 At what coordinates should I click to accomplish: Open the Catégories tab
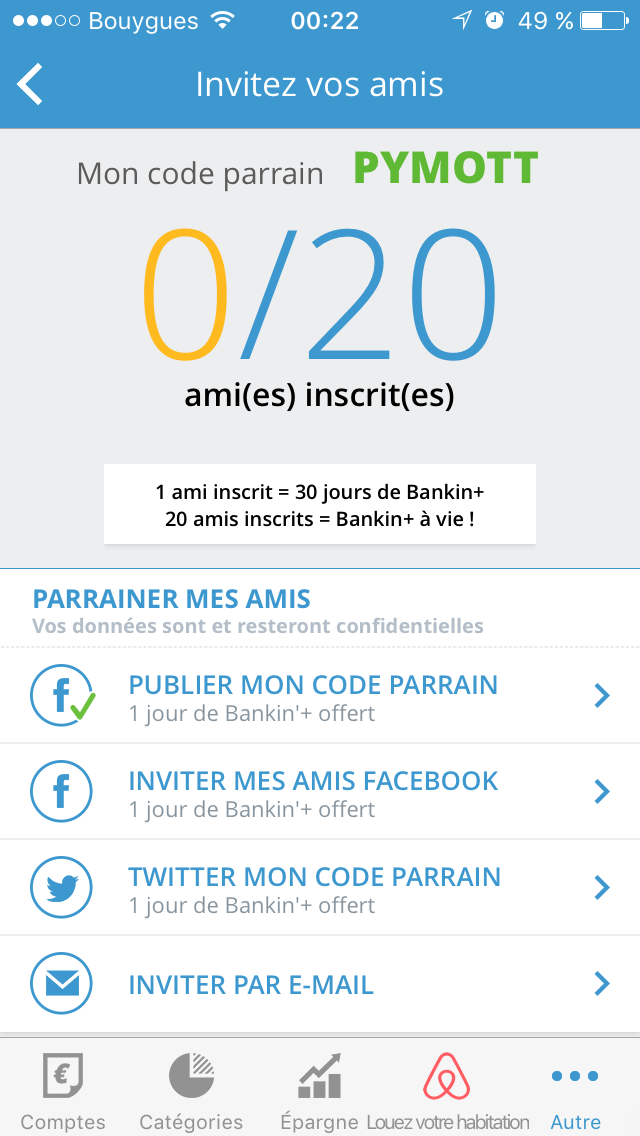[x=191, y=1090]
